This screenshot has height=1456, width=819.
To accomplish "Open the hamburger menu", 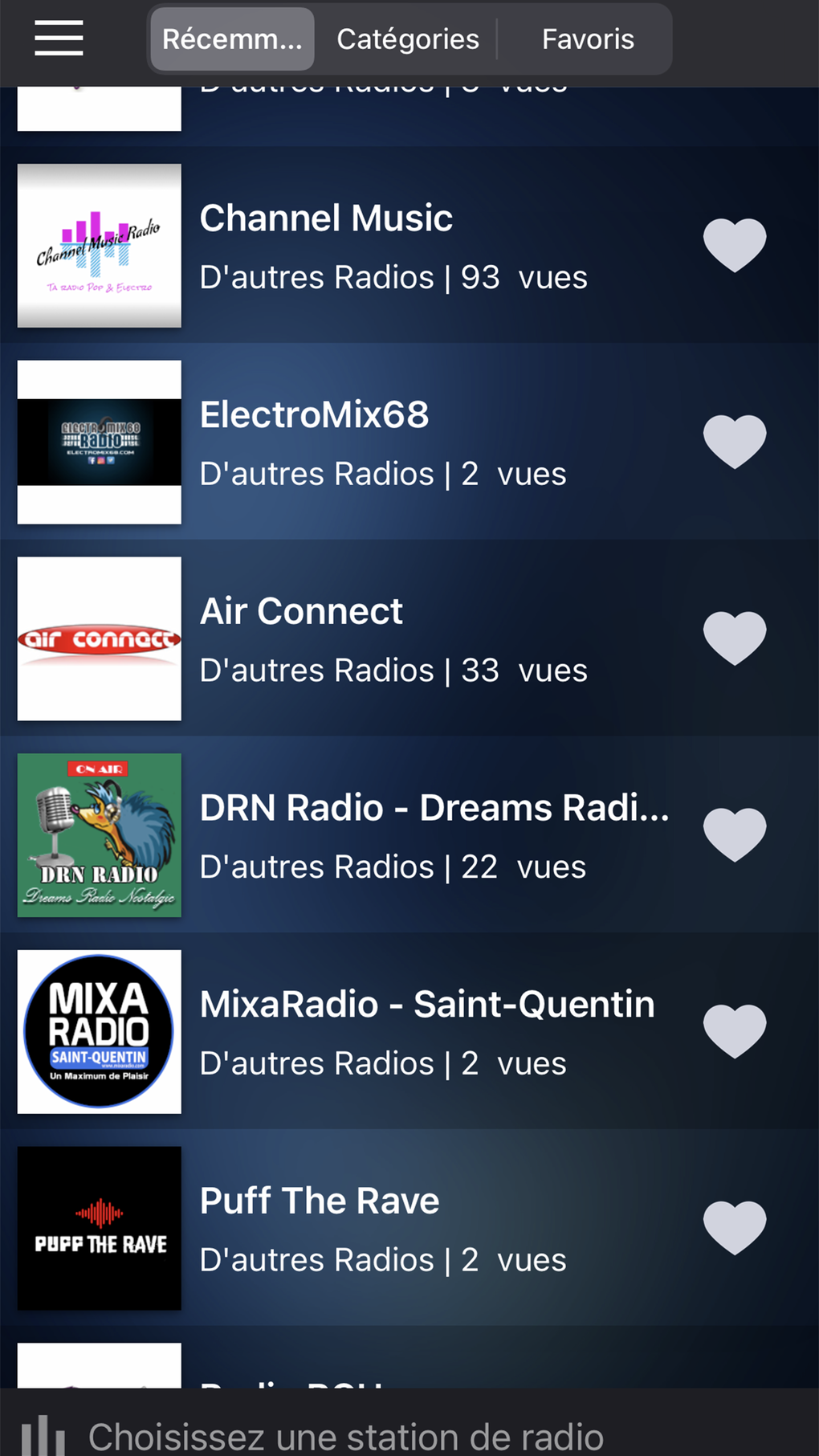I will pyautogui.click(x=59, y=39).
